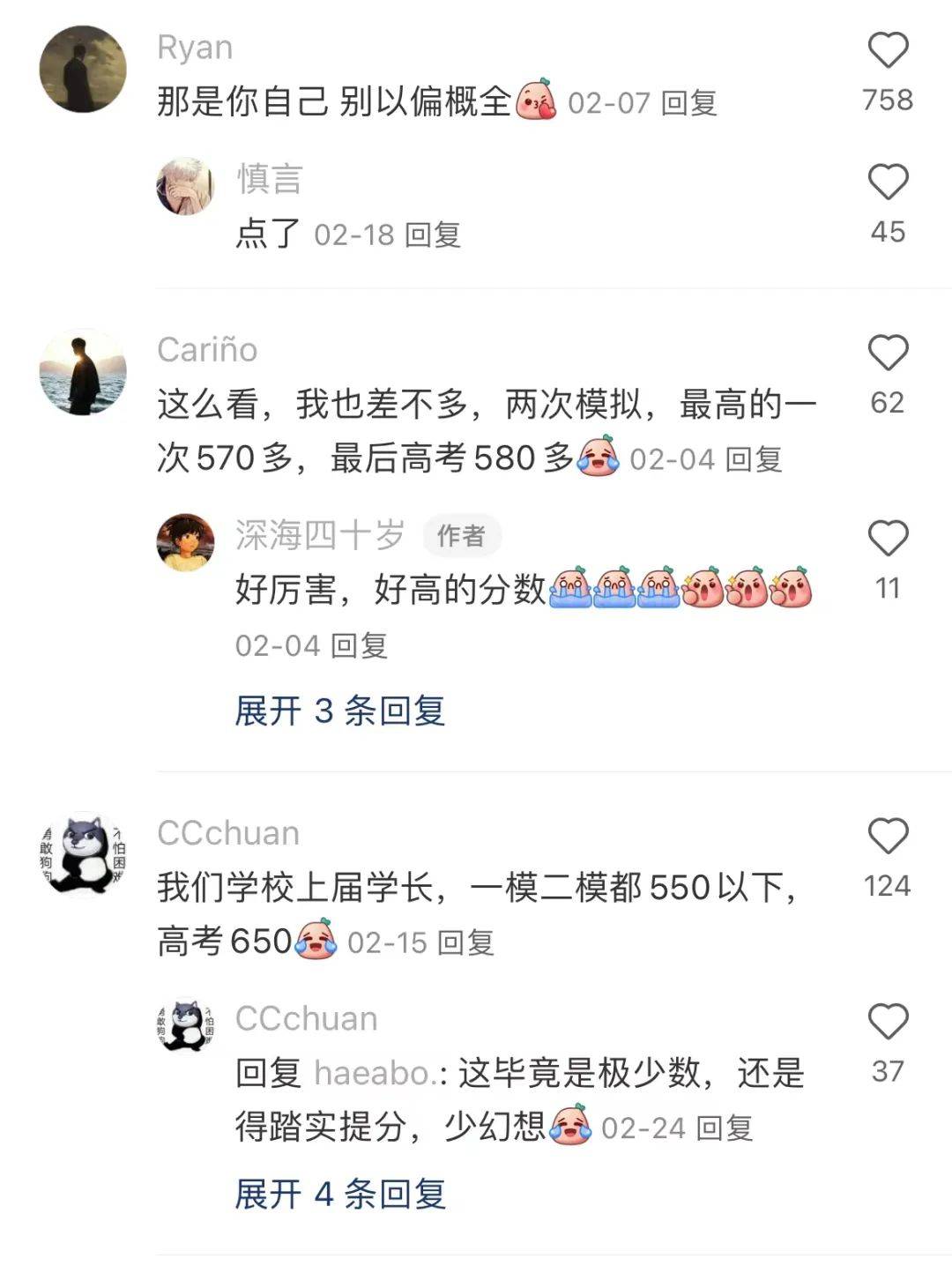The height and width of the screenshot is (1266, 952).
Task: Like Ryan's comment with 758 likes
Action: (888, 51)
